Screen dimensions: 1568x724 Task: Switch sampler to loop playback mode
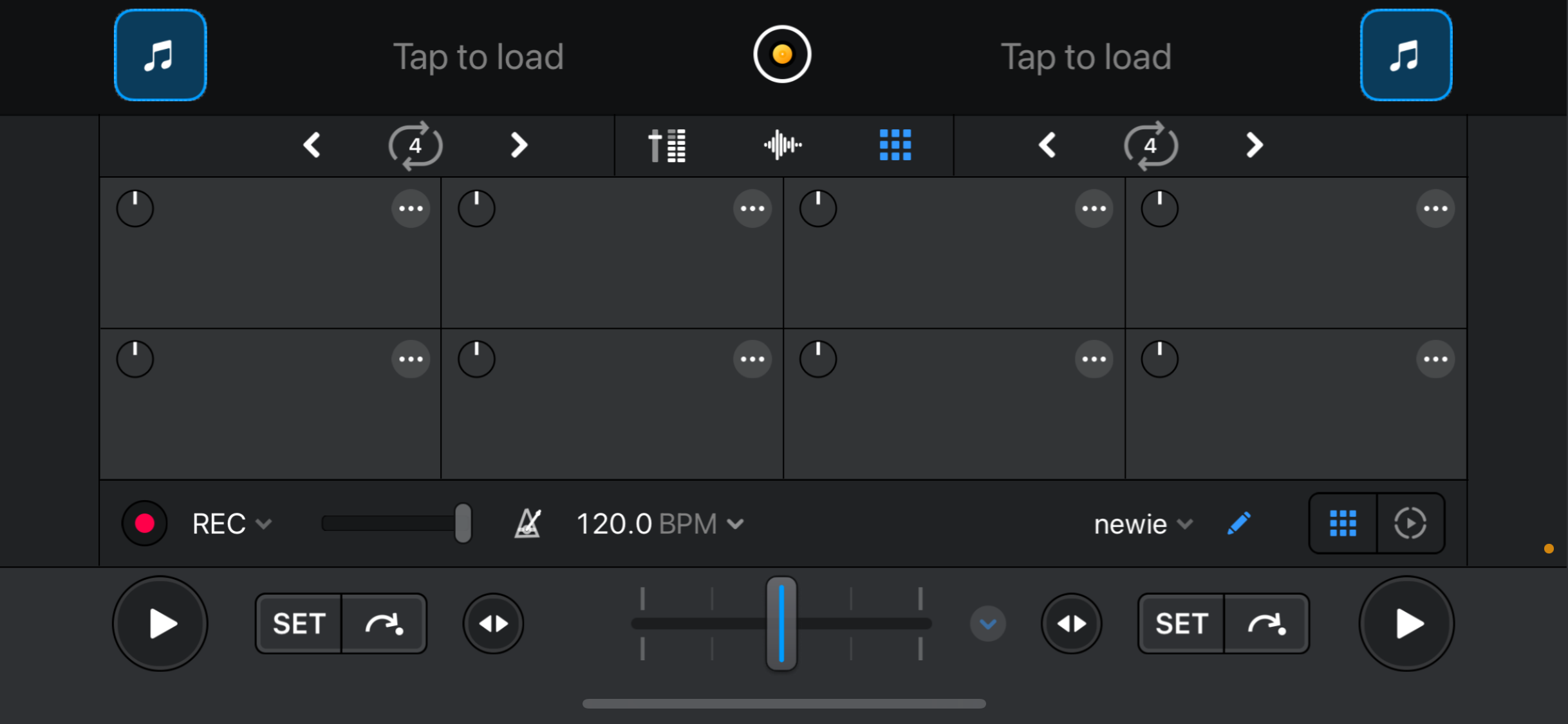(x=1410, y=524)
